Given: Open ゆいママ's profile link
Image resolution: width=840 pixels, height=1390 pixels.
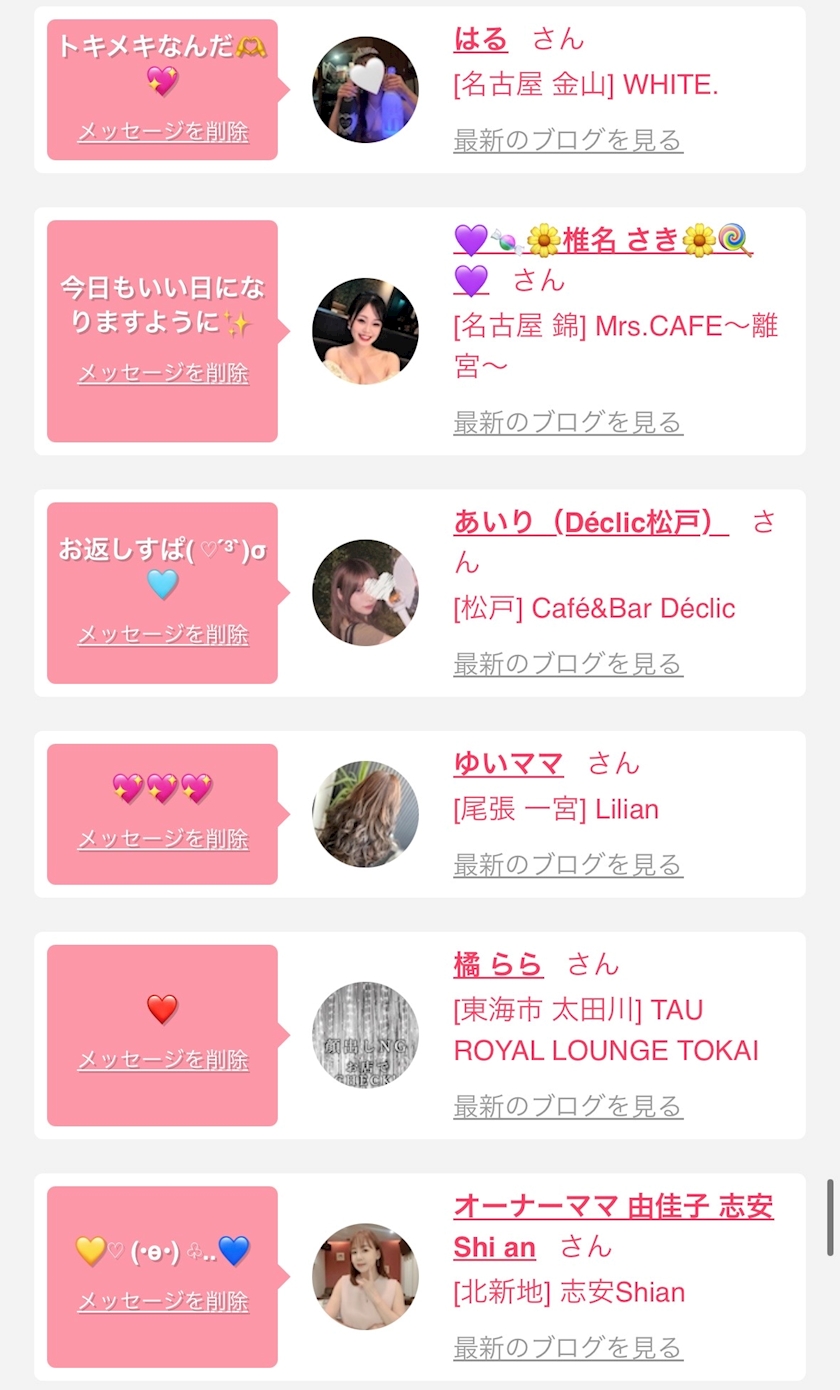Looking at the screenshot, I should (509, 764).
